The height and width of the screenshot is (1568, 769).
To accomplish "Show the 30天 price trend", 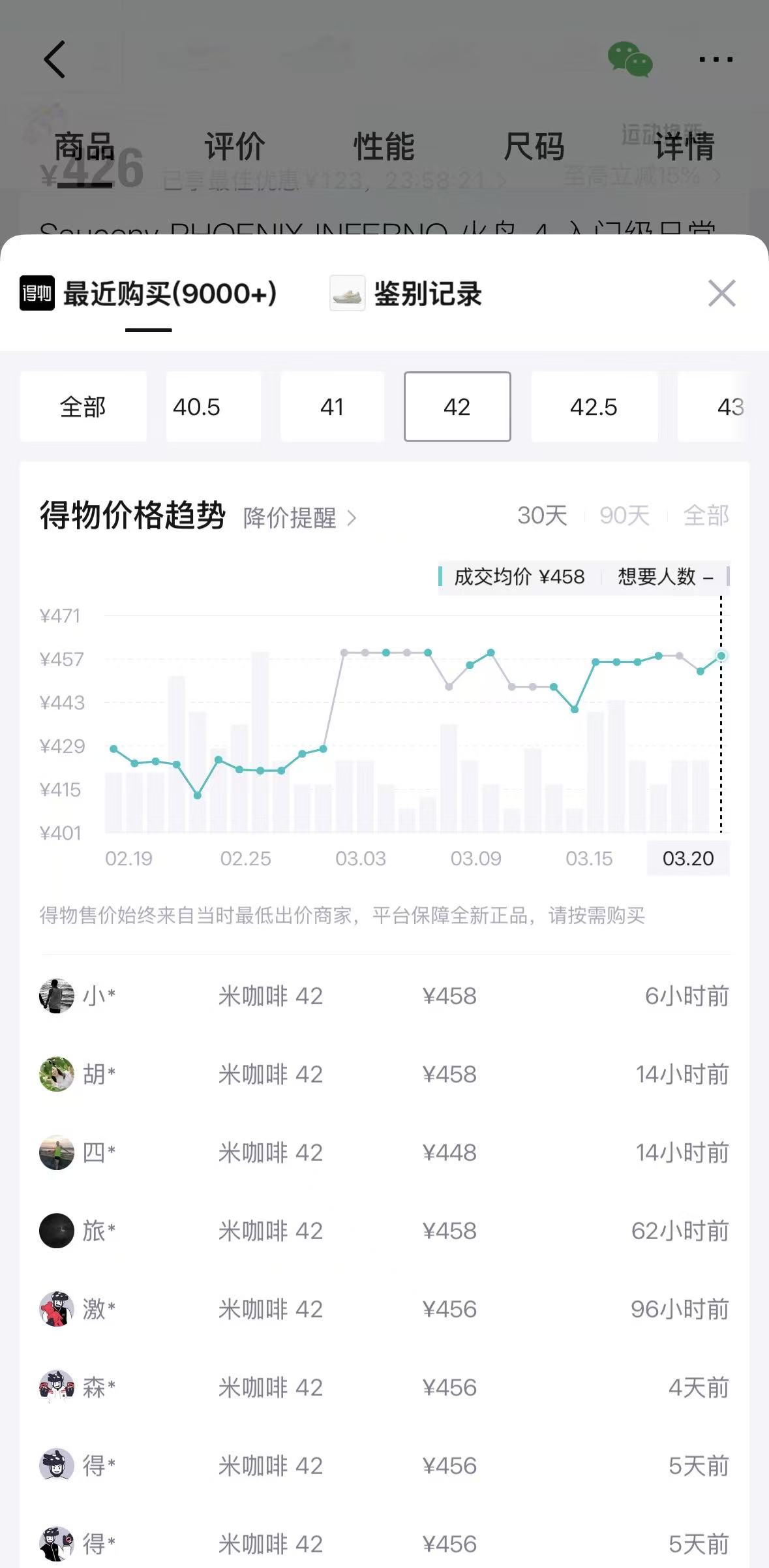I will tap(542, 515).
